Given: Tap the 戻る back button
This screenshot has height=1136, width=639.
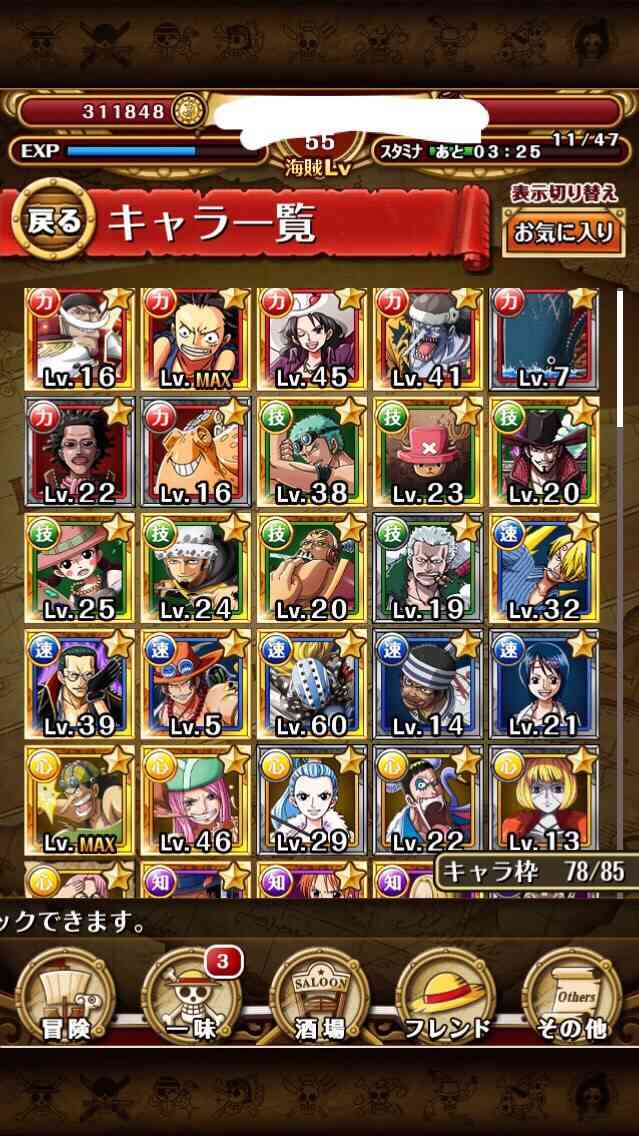Looking at the screenshot, I should (53, 220).
